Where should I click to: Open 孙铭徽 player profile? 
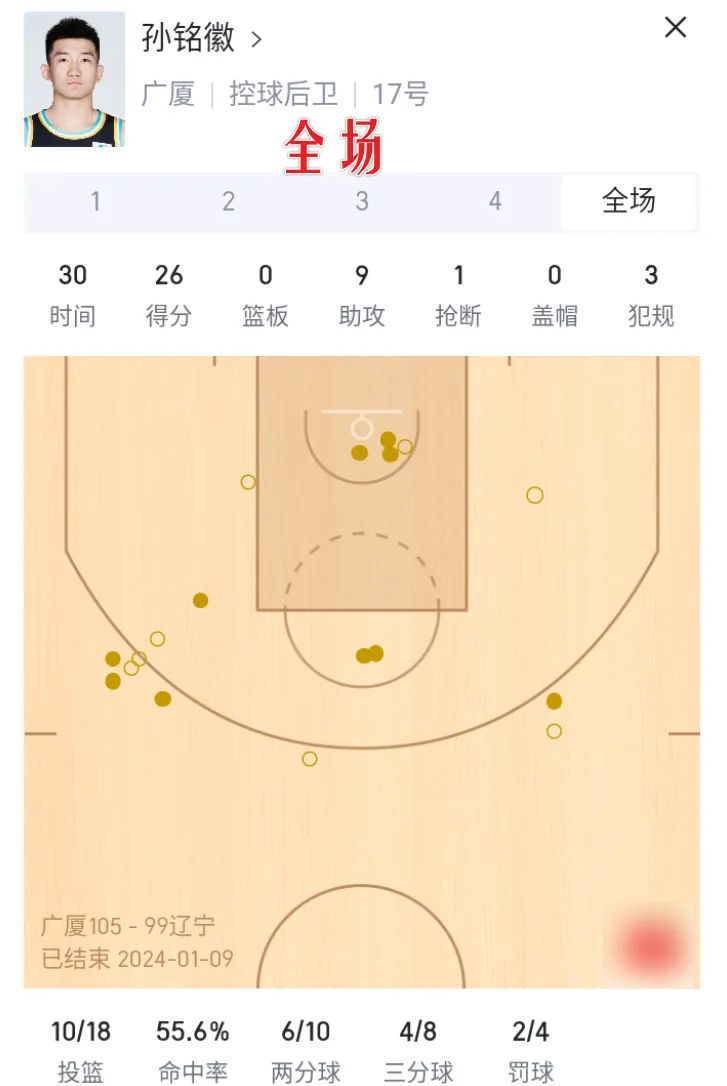click(202, 39)
